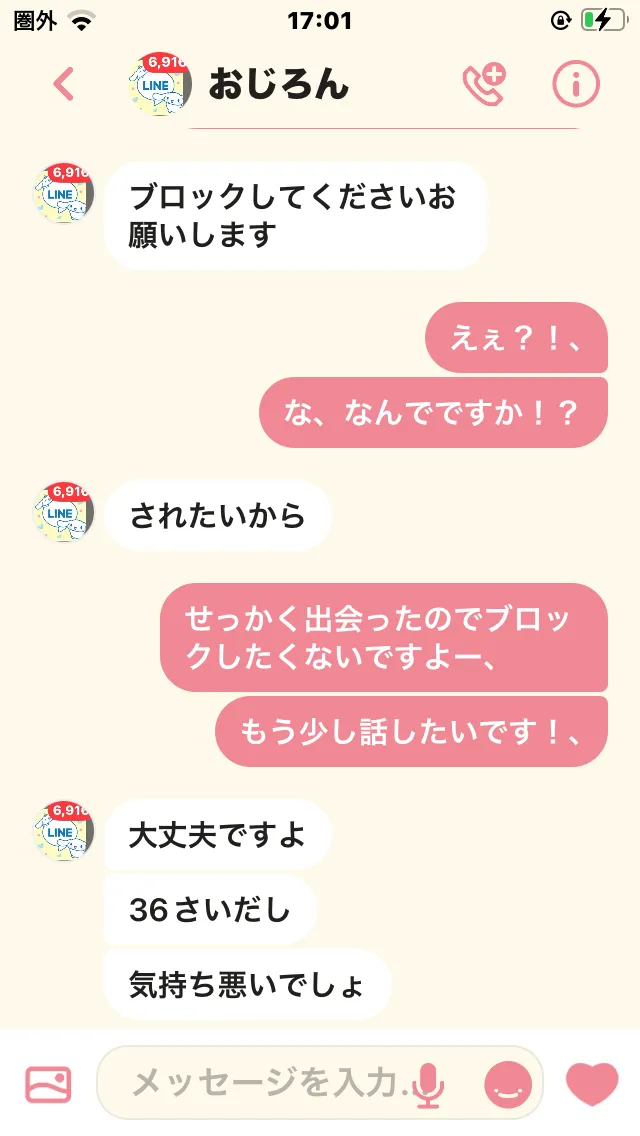640x1136 pixels.
Task: Send a heart reaction
Action: point(592,1083)
